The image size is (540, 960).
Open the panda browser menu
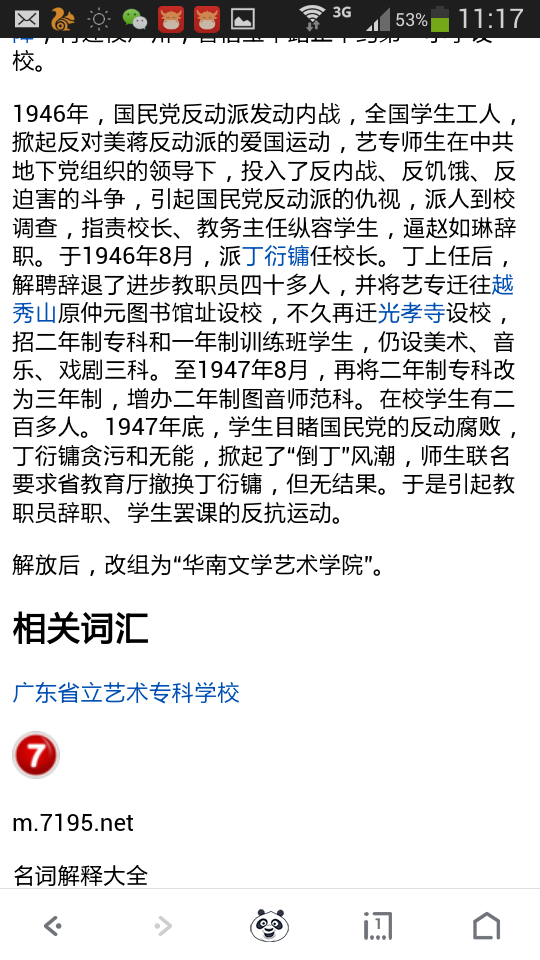pos(269,924)
